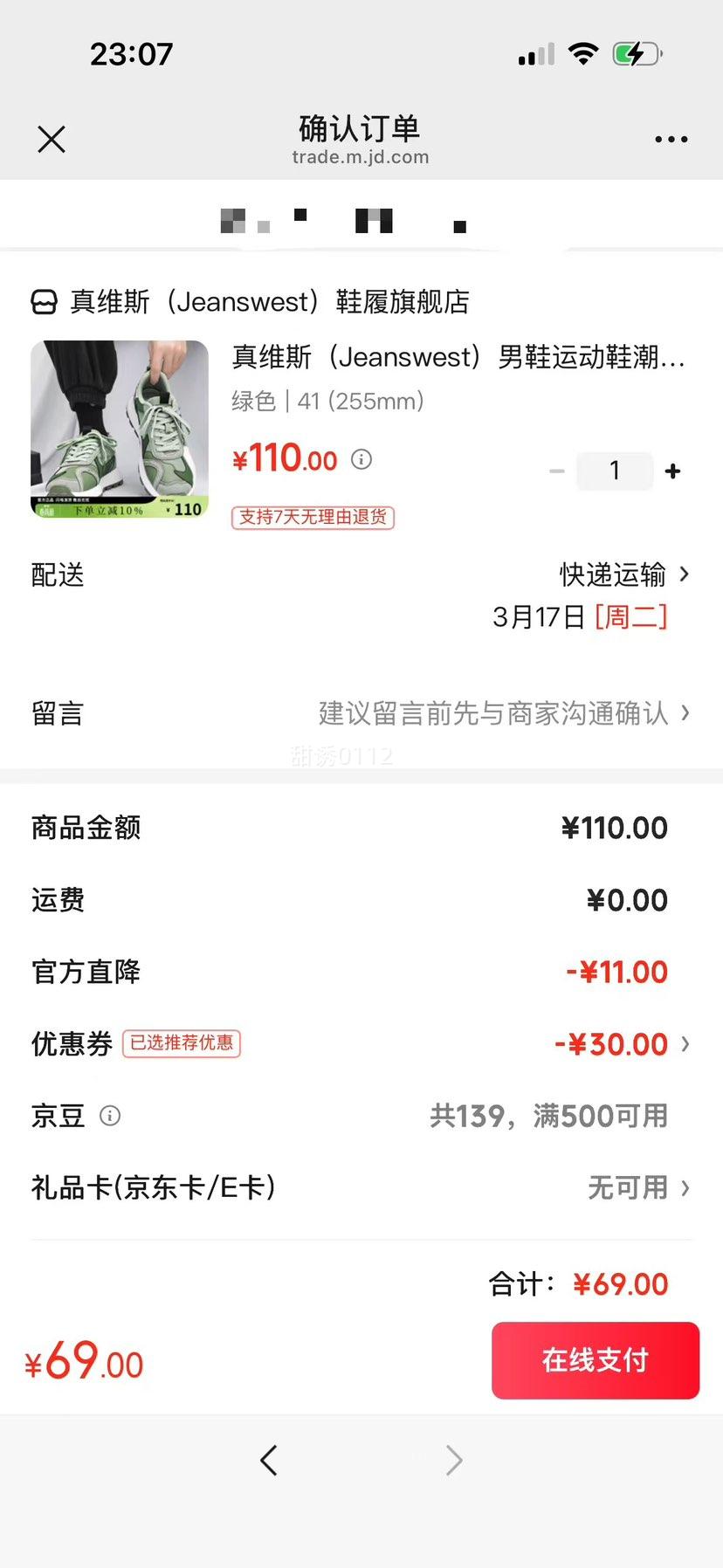This screenshot has height=1568, width=723.
Task: Show price details info icon
Action: (361, 459)
